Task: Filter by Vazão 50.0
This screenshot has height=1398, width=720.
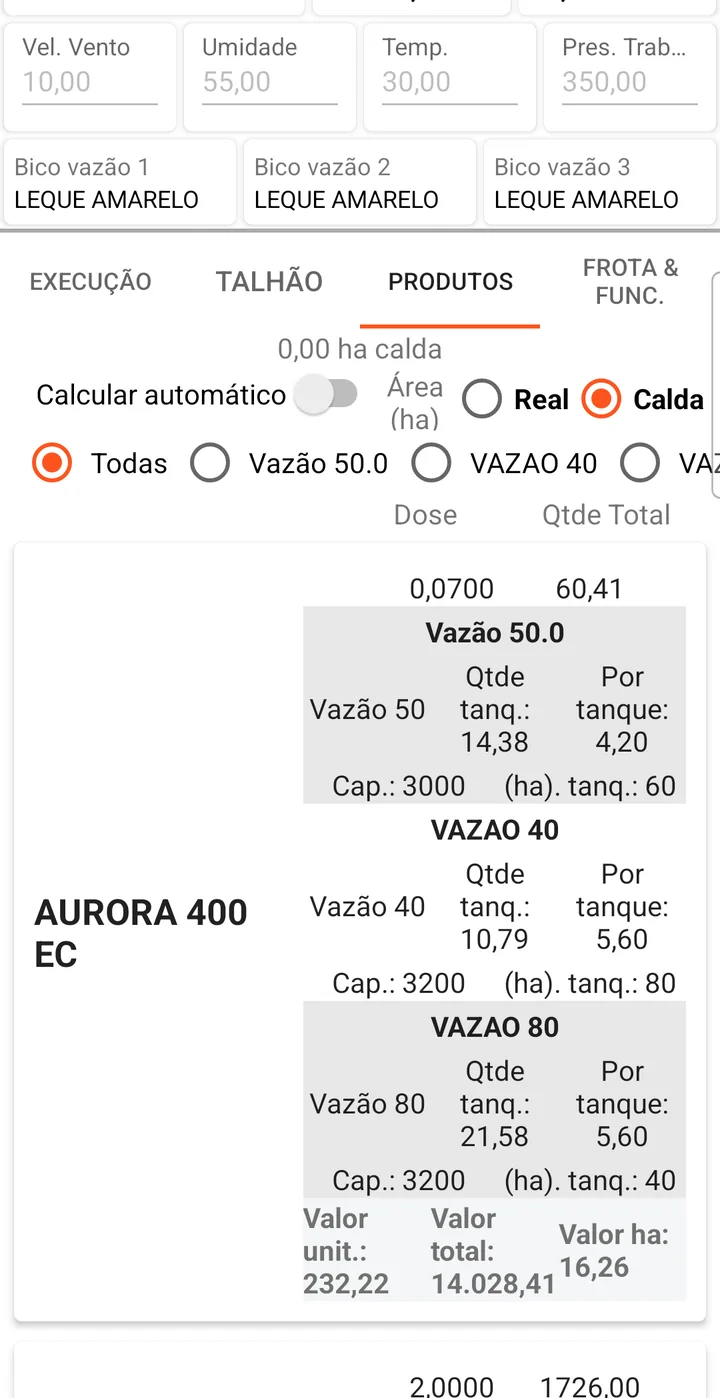Action: tap(289, 464)
